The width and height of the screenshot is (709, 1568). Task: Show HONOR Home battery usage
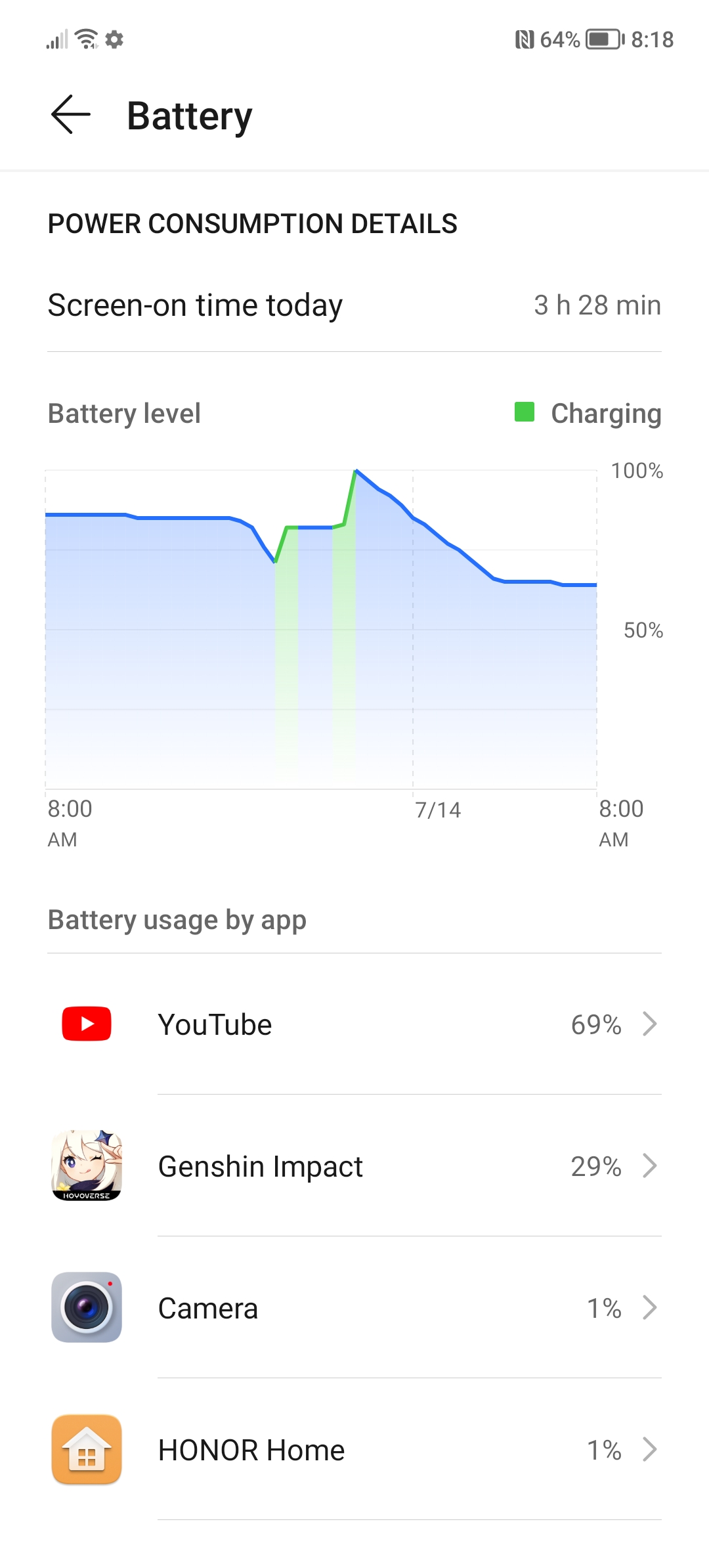tap(354, 1450)
